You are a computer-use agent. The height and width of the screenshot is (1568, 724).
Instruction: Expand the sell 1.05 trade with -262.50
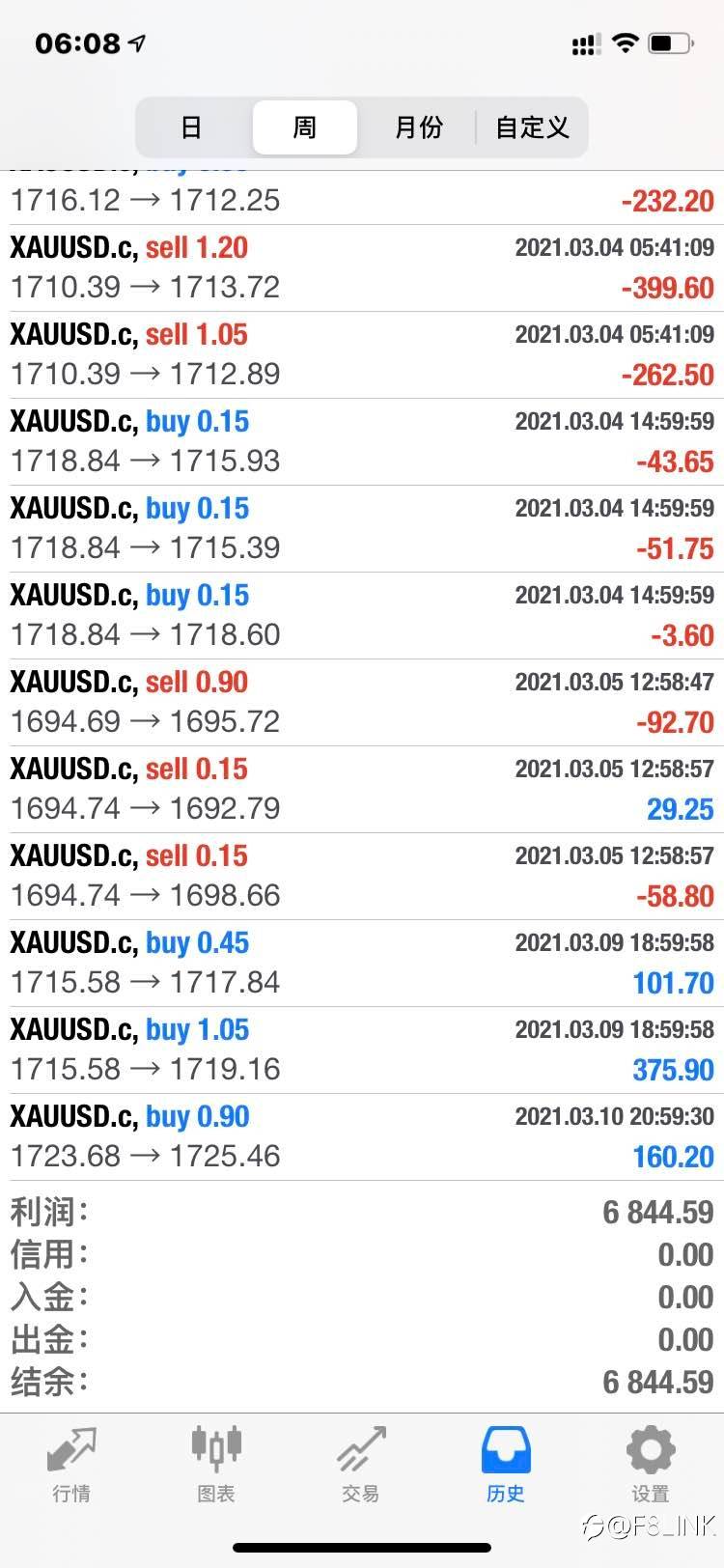tap(362, 354)
